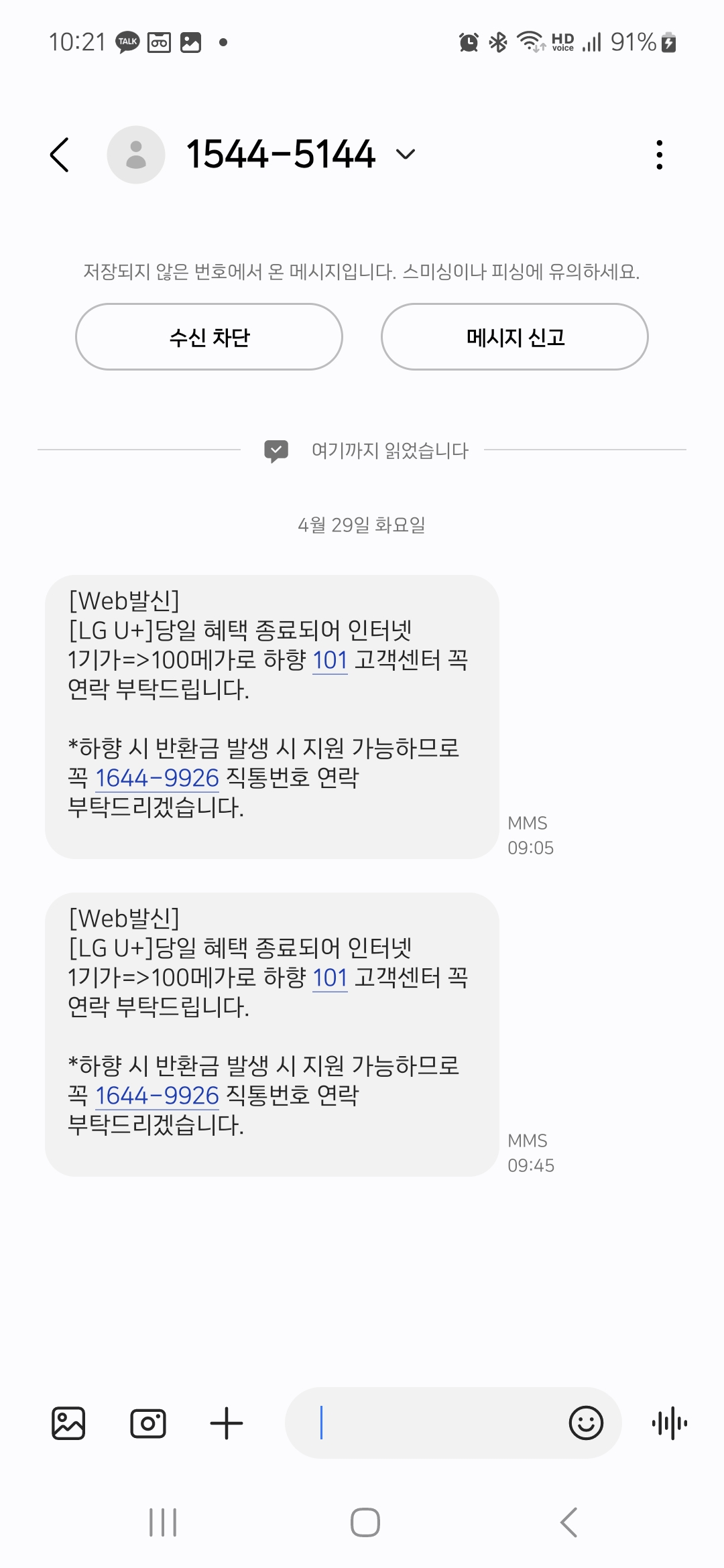
Task: Open recent apps from the navigation bar
Action: click(163, 1522)
